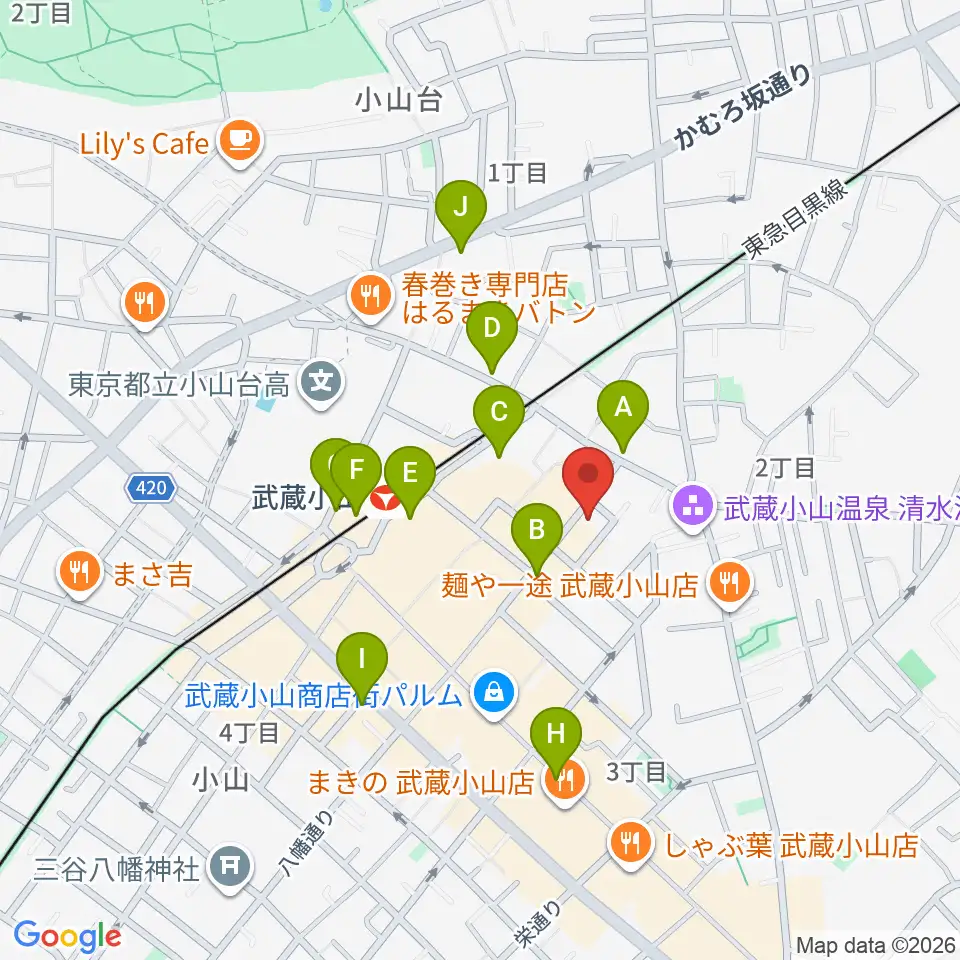Screen dimensions: 960x960
Task: Tap the green marker labeled J
Action: coord(461,207)
